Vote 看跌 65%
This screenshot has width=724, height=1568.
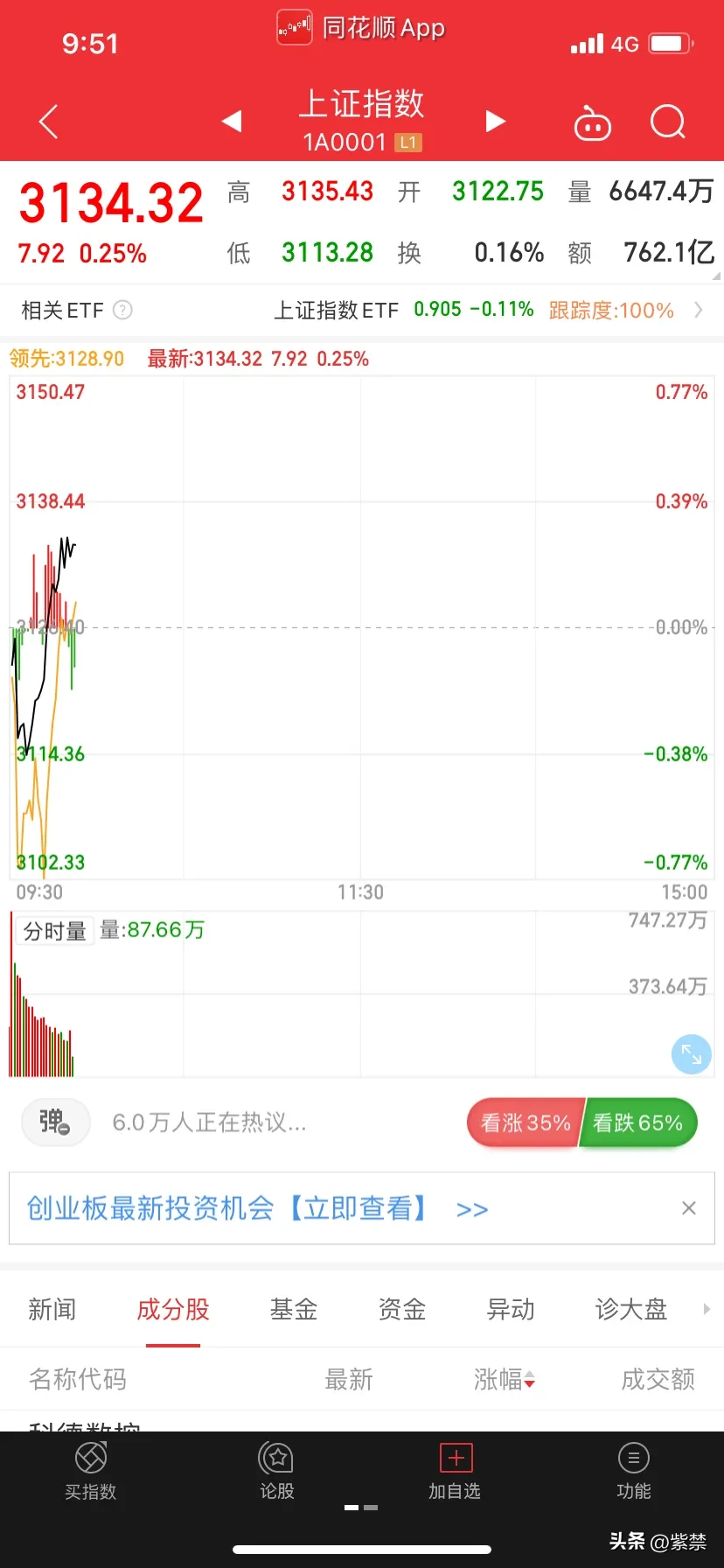(638, 1123)
